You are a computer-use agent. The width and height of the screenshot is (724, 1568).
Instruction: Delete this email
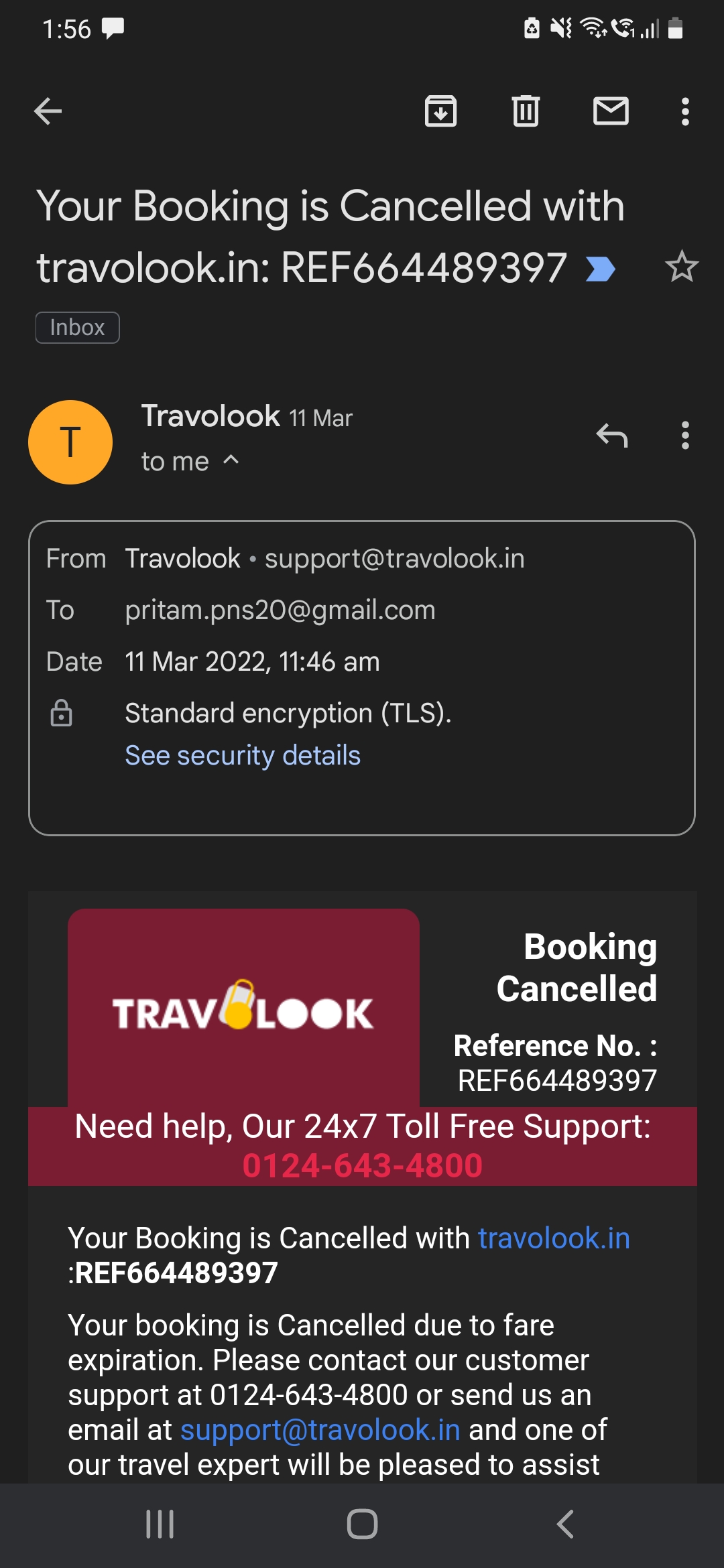pyautogui.click(x=526, y=111)
